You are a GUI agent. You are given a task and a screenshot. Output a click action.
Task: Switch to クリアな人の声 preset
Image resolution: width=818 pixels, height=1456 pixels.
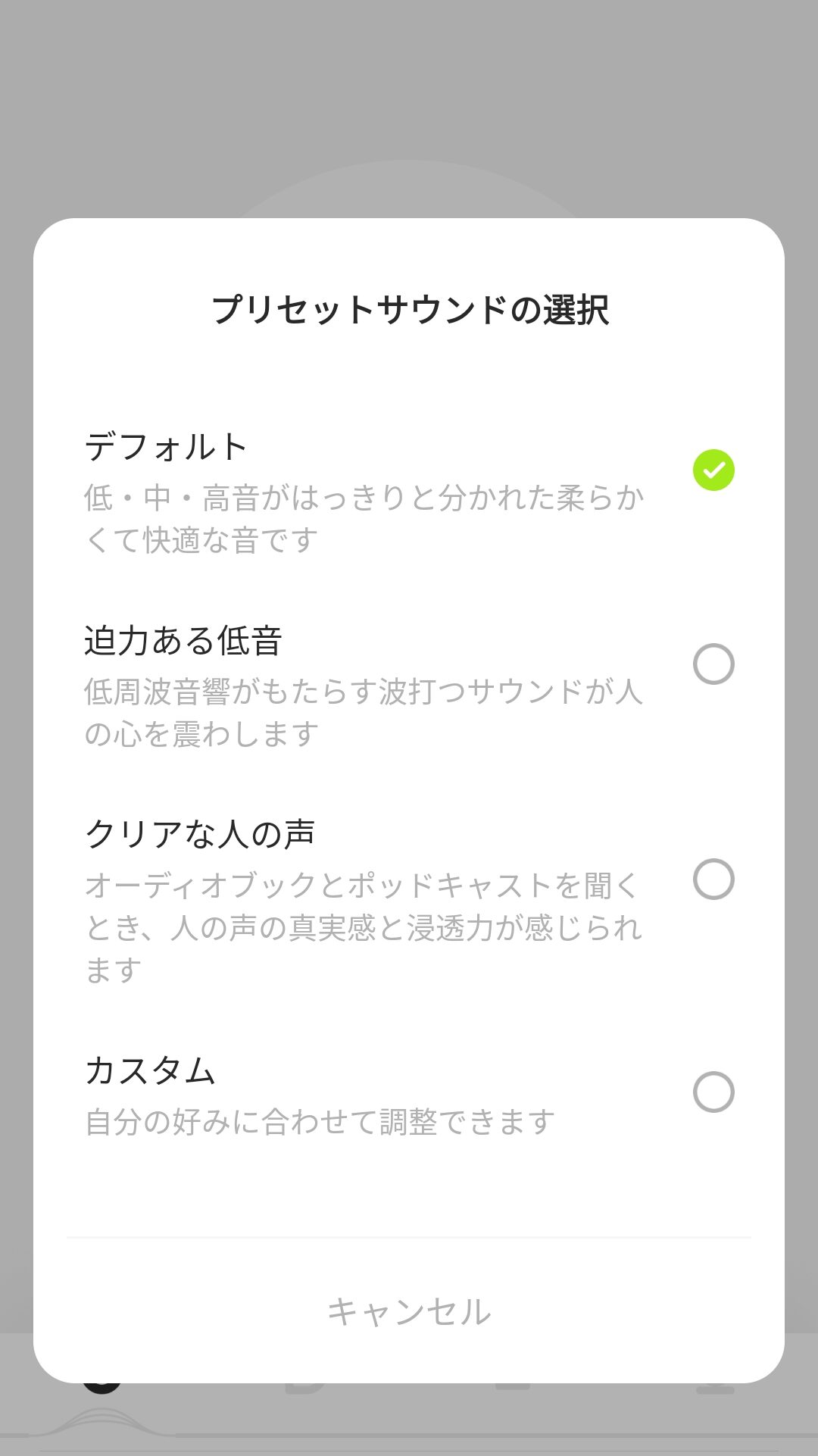[713, 880]
